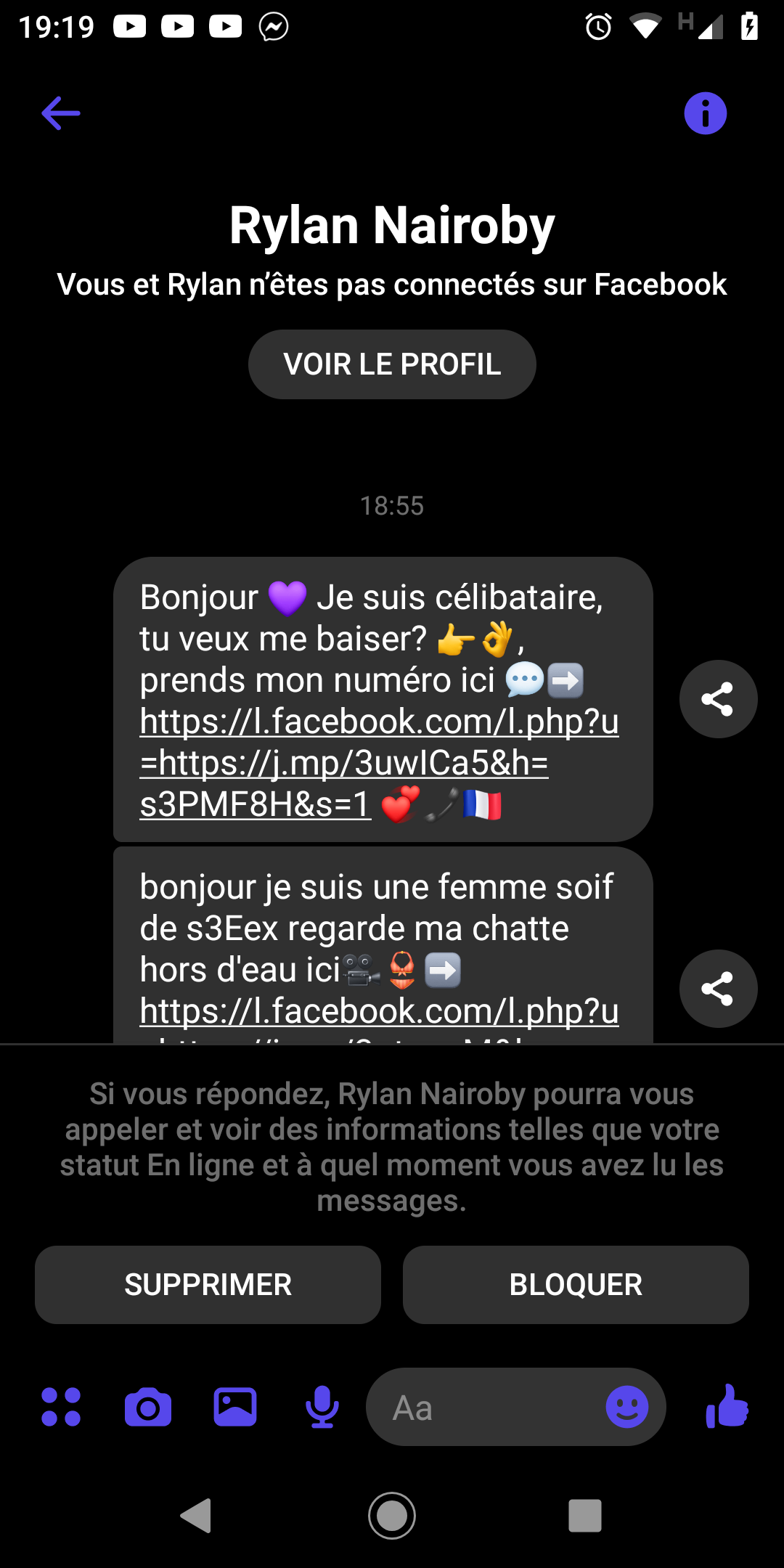
Task: Open conversation info for Rylan Nairoby
Action: coord(705,113)
